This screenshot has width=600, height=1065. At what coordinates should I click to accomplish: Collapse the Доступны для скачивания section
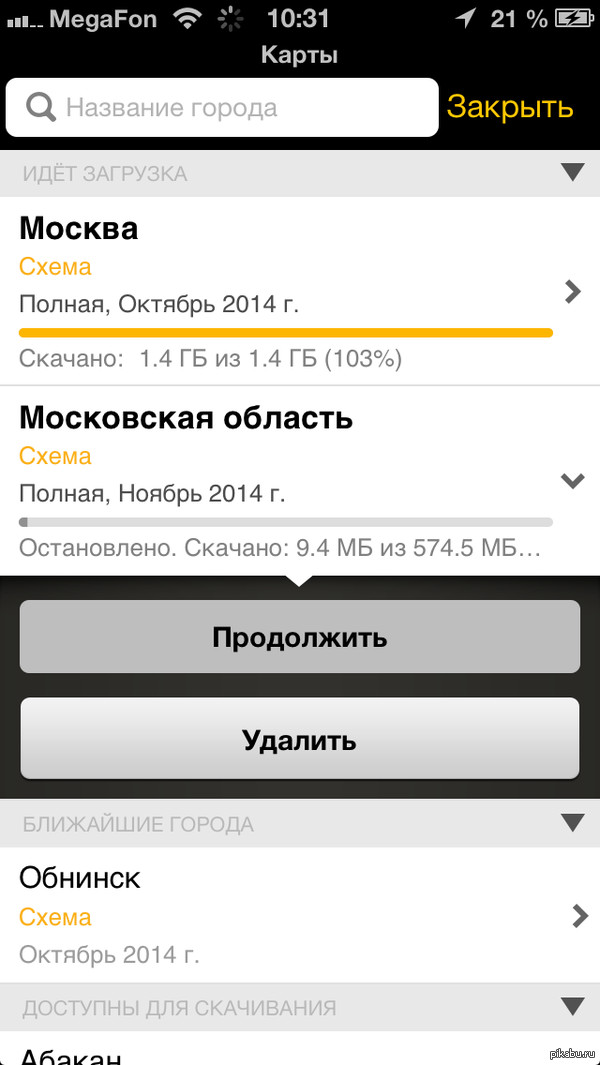coord(572,1007)
